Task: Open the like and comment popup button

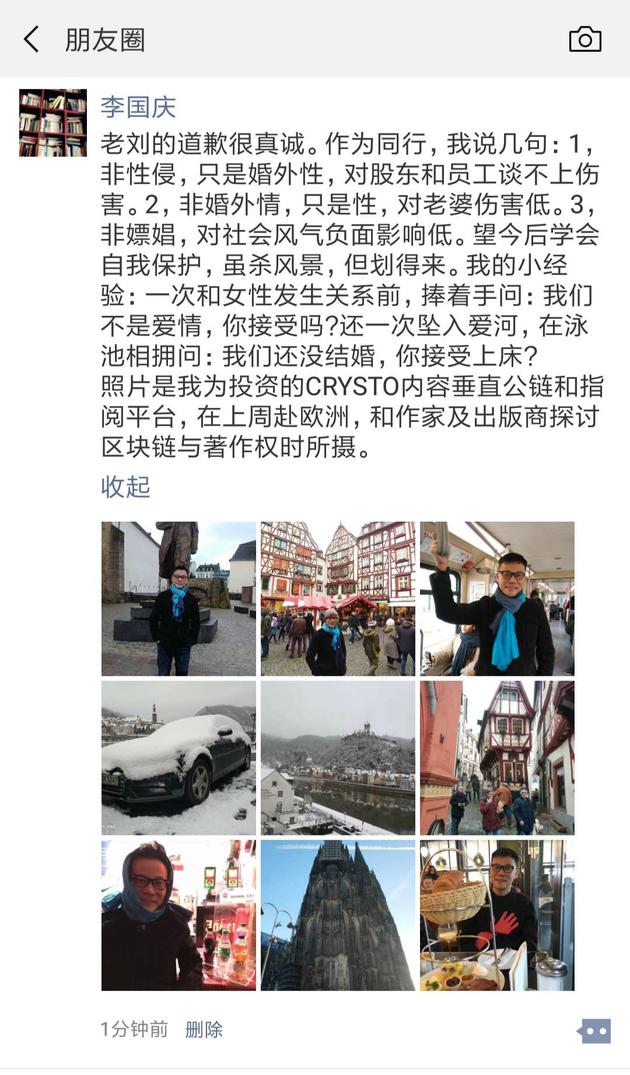Action: [x=594, y=1030]
